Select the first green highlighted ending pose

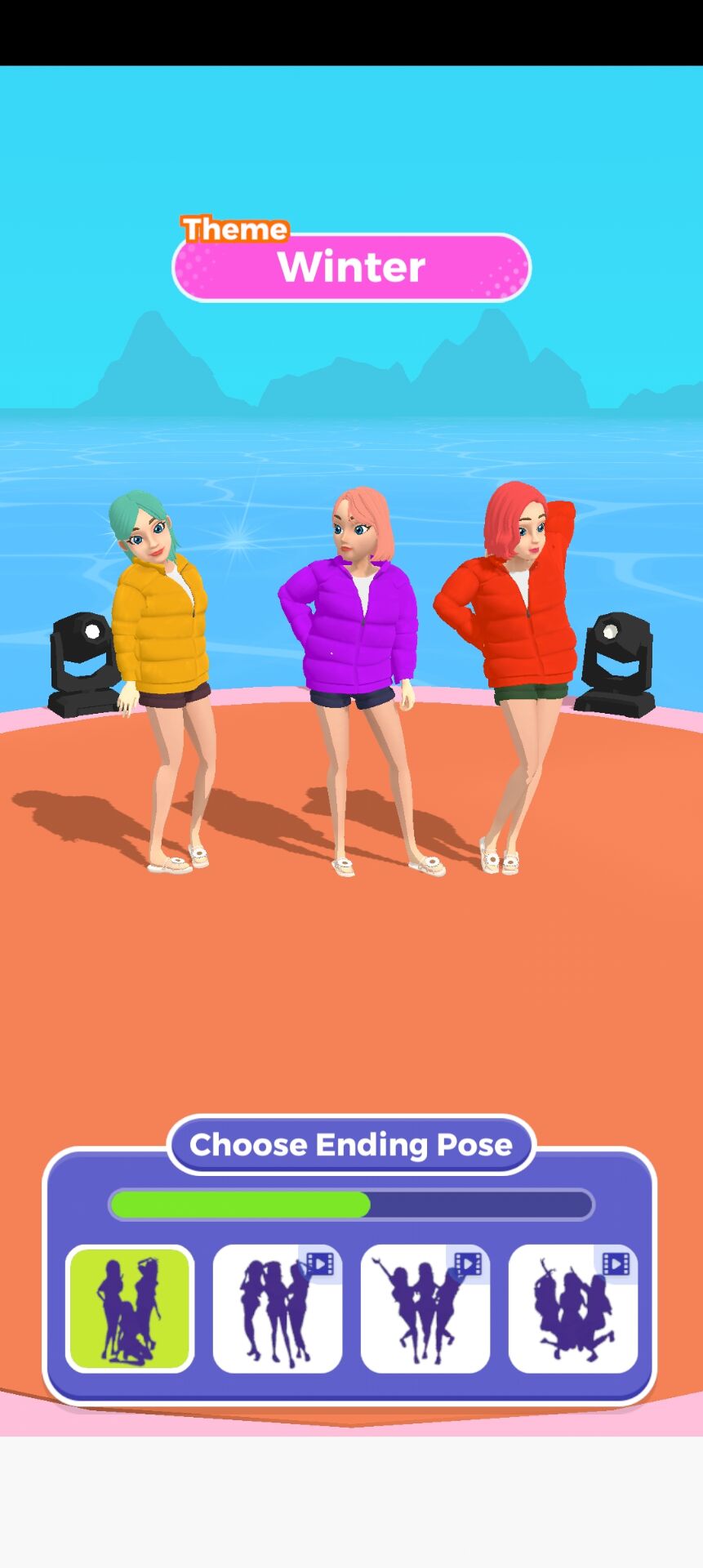point(130,1308)
